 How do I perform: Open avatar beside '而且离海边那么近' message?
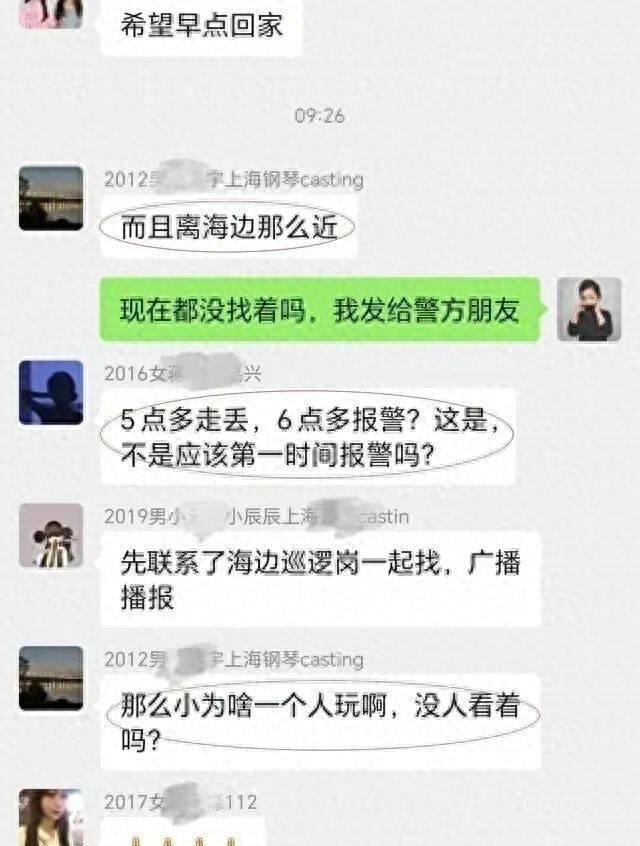tap(51, 198)
